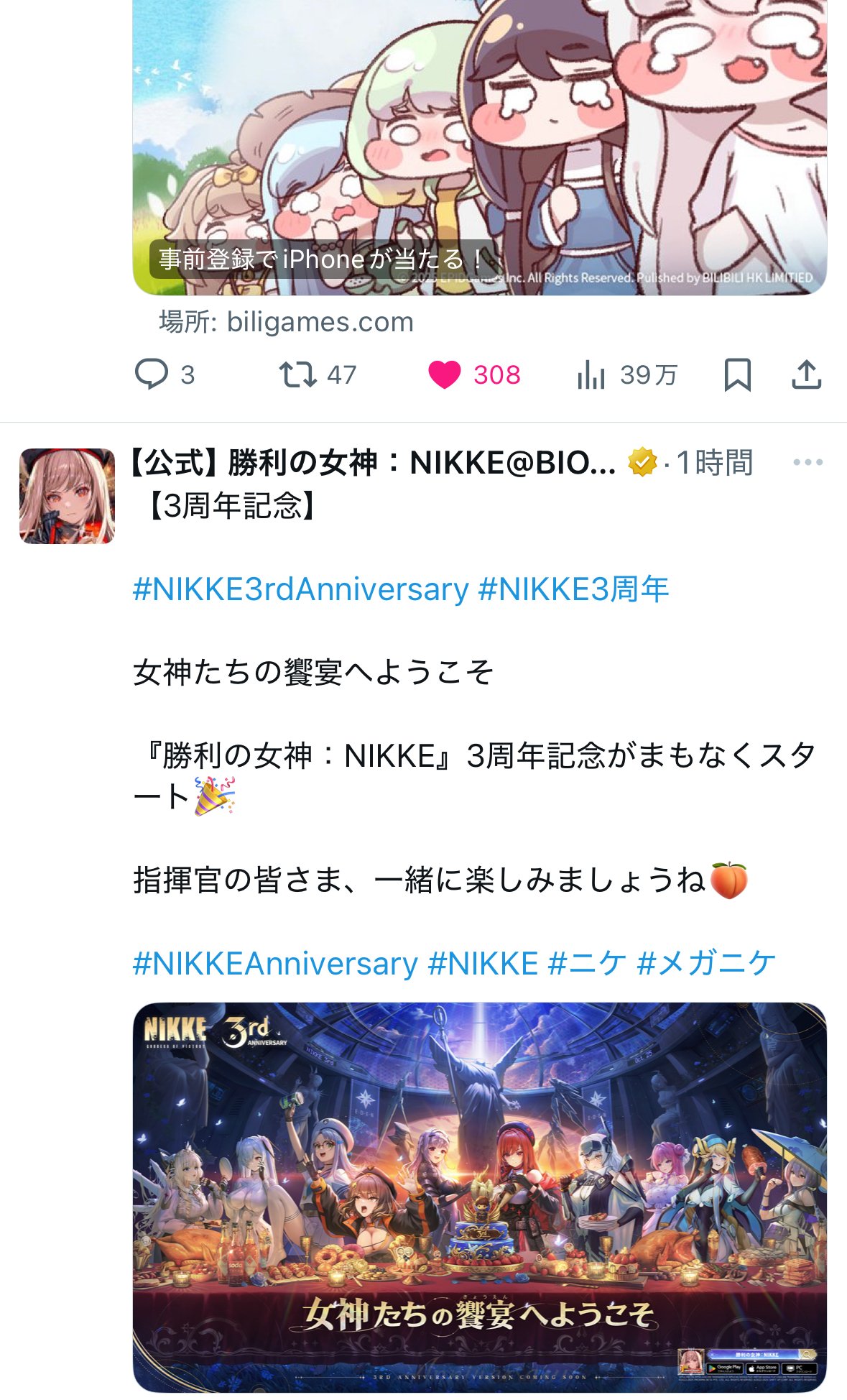Repost the tweet with 47 reposts

(x=297, y=374)
